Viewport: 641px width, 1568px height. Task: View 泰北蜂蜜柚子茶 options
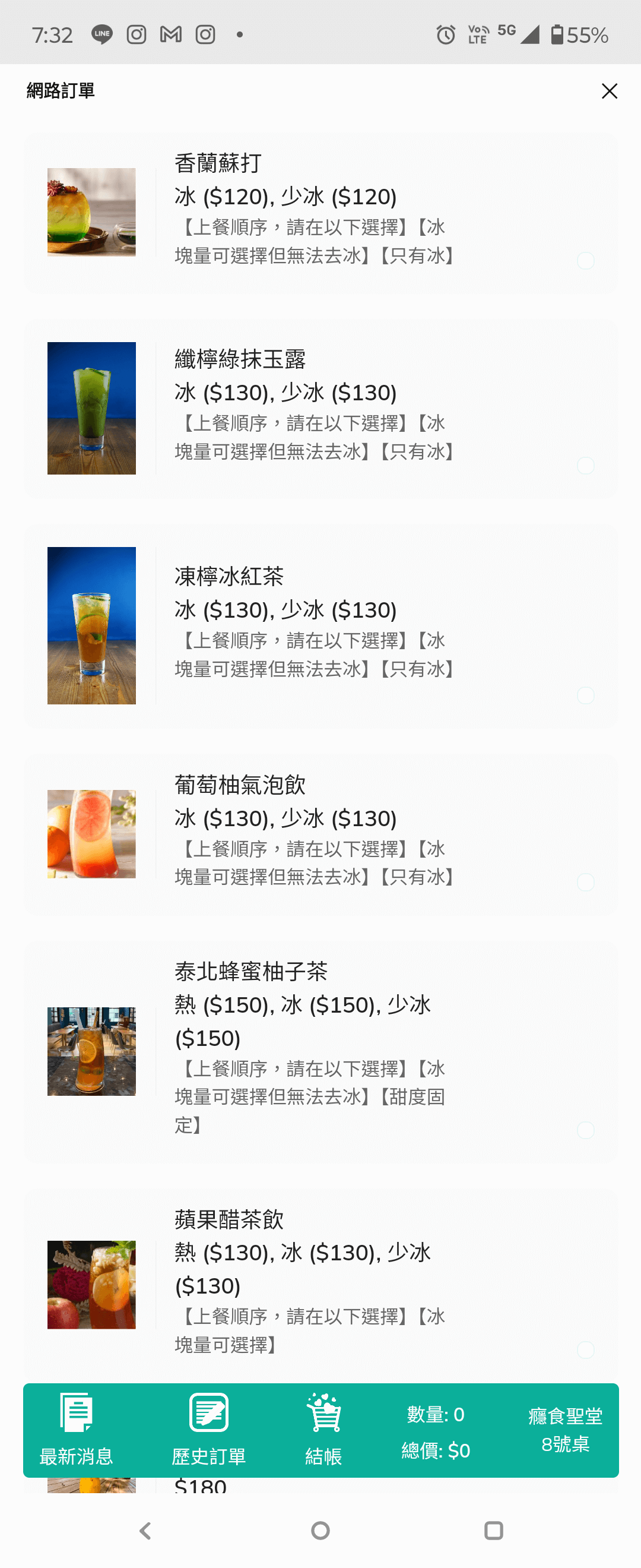pos(320,1051)
